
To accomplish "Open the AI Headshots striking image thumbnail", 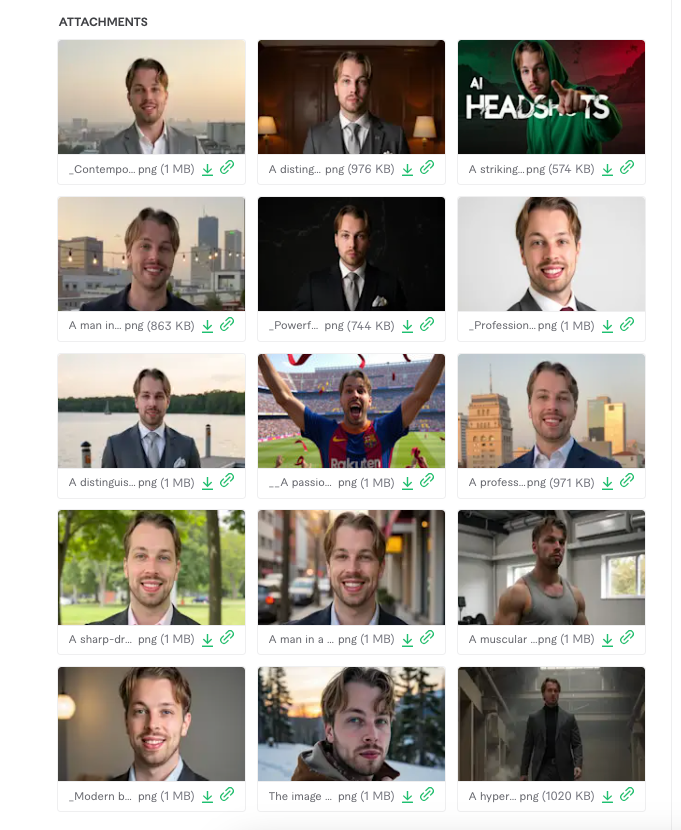I will (551, 97).
